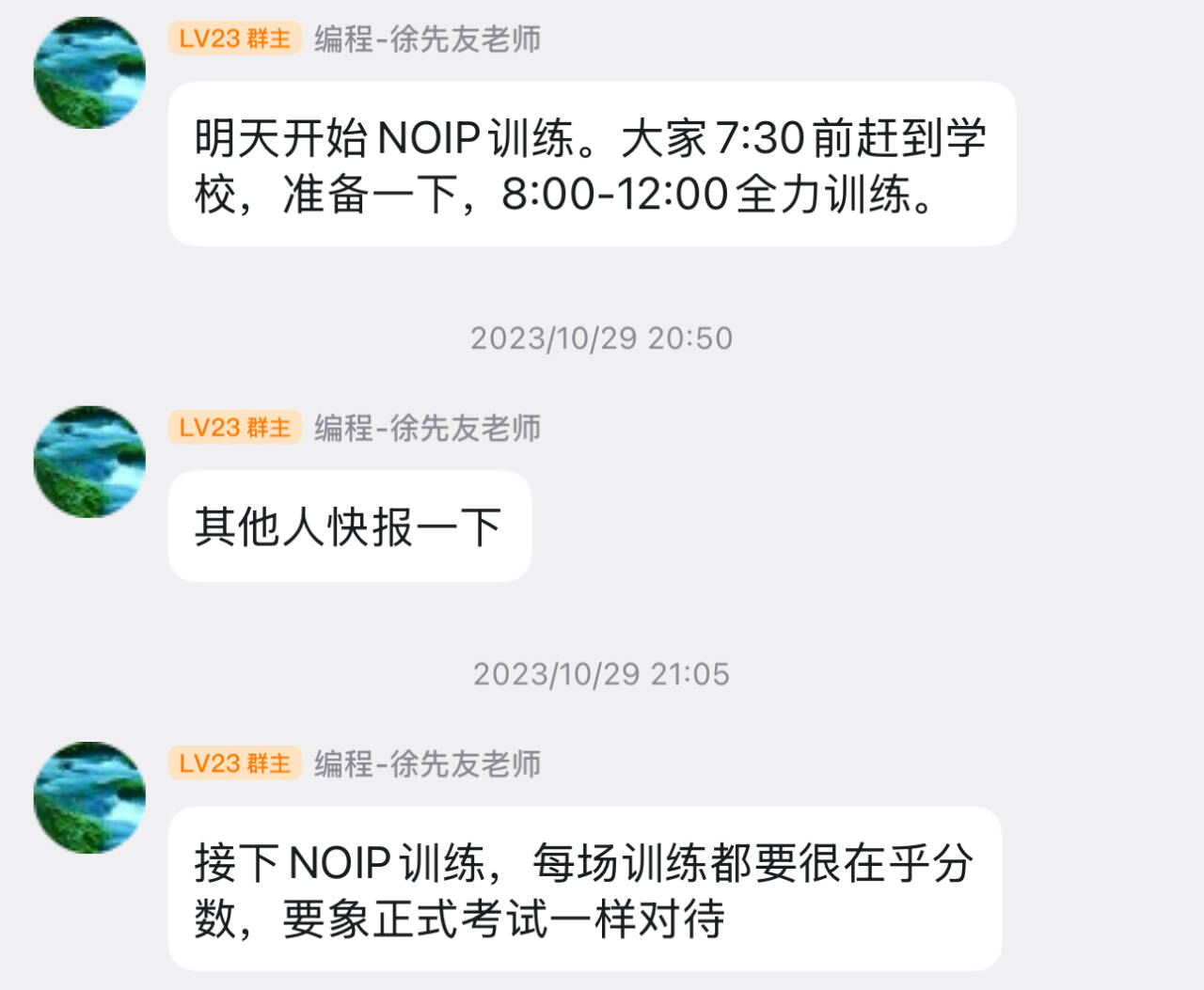This screenshot has height=990, width=1204.
Task: Tap the avatar next to the message starting 明天开始 NOIP 训练
Action: 89,72
